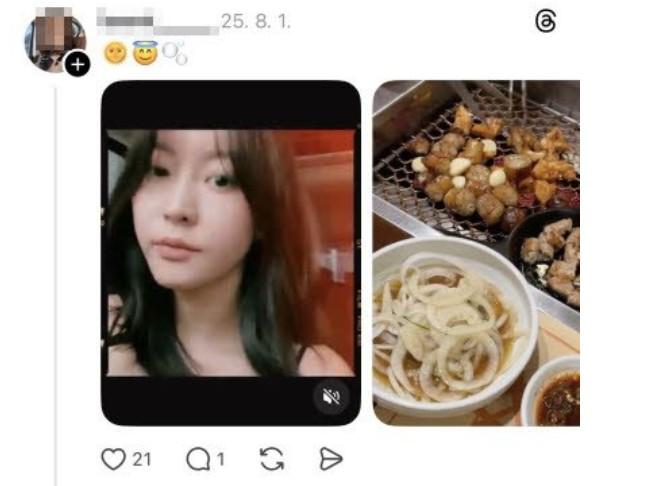663x486 pixels.
Task: Like the post with the heart icon
Action: point(115,459)
